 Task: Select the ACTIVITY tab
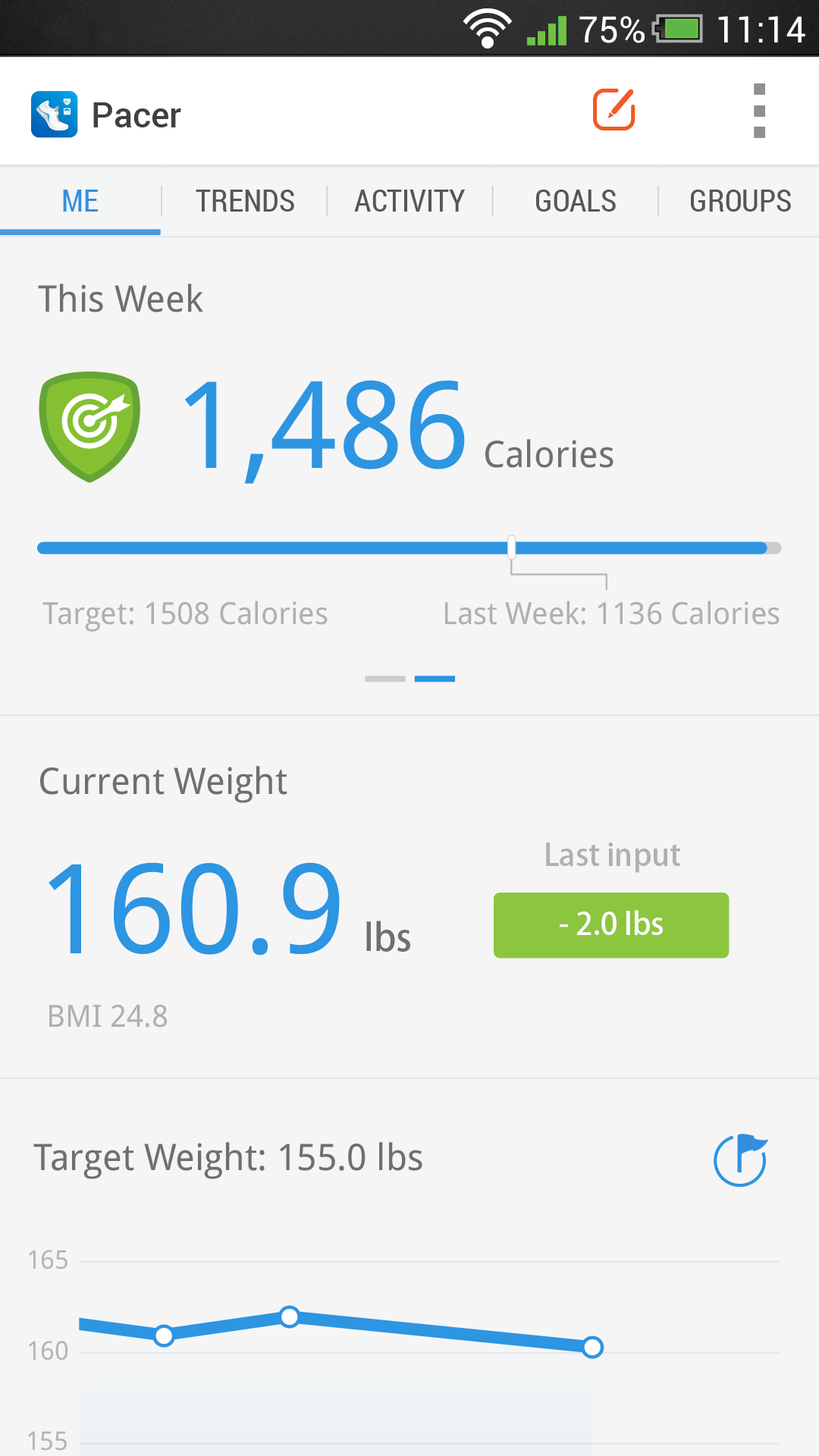point(409,200)
